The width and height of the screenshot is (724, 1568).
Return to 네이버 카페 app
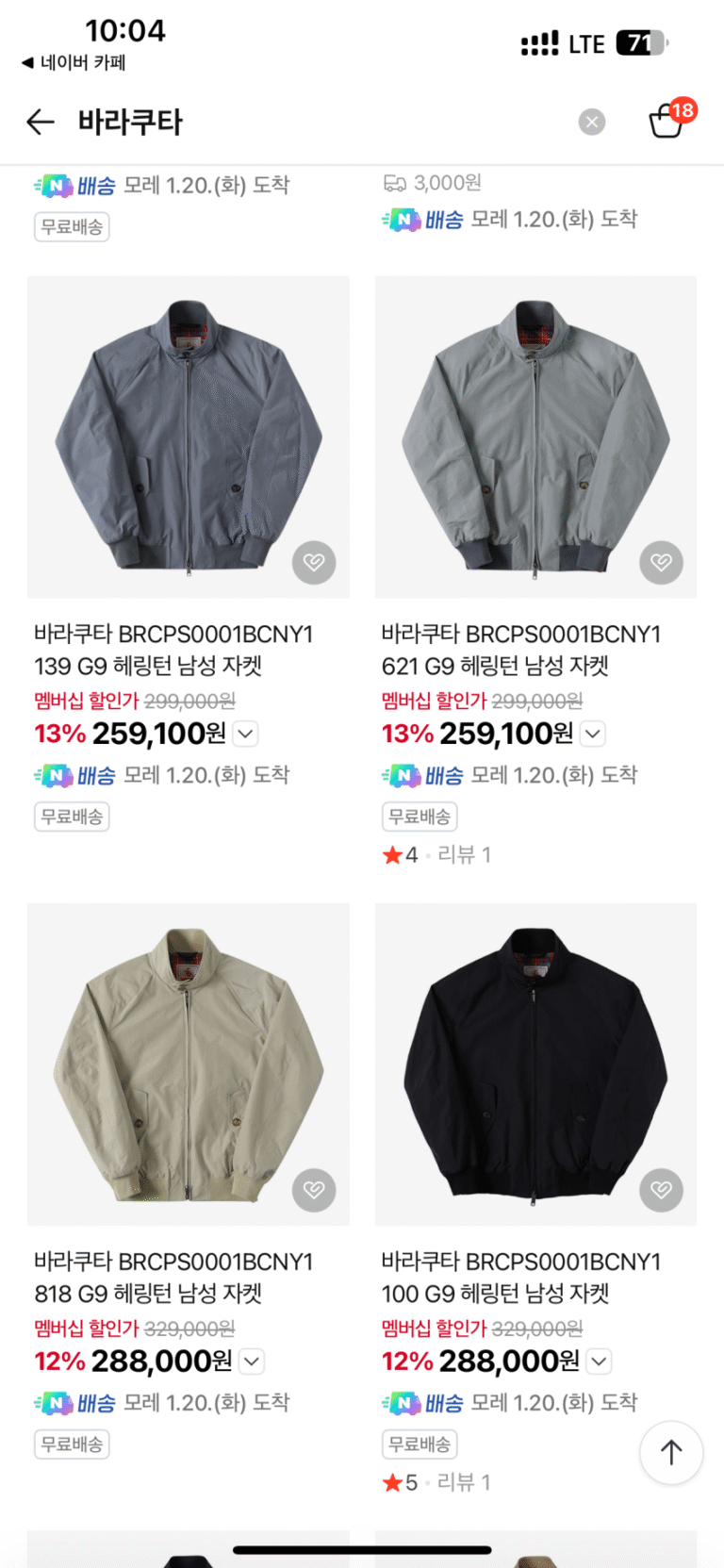[x=74, y=63]
